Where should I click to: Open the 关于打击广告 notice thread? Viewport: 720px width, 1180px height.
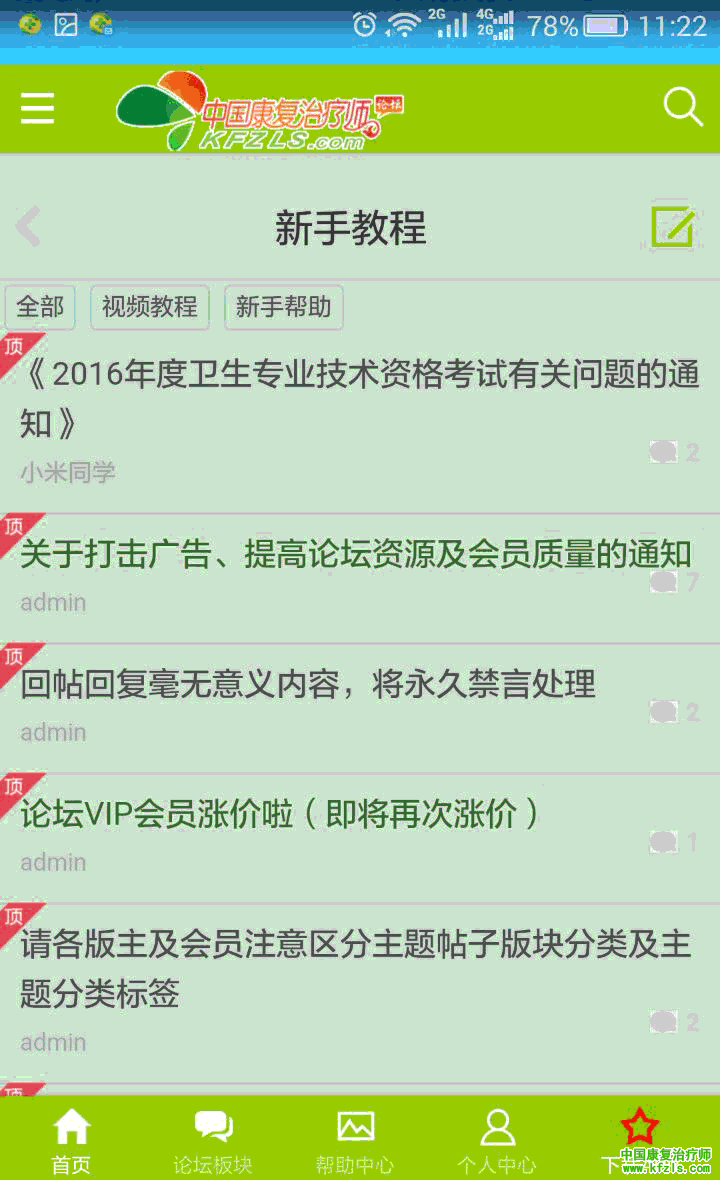(x=356, y=554)
